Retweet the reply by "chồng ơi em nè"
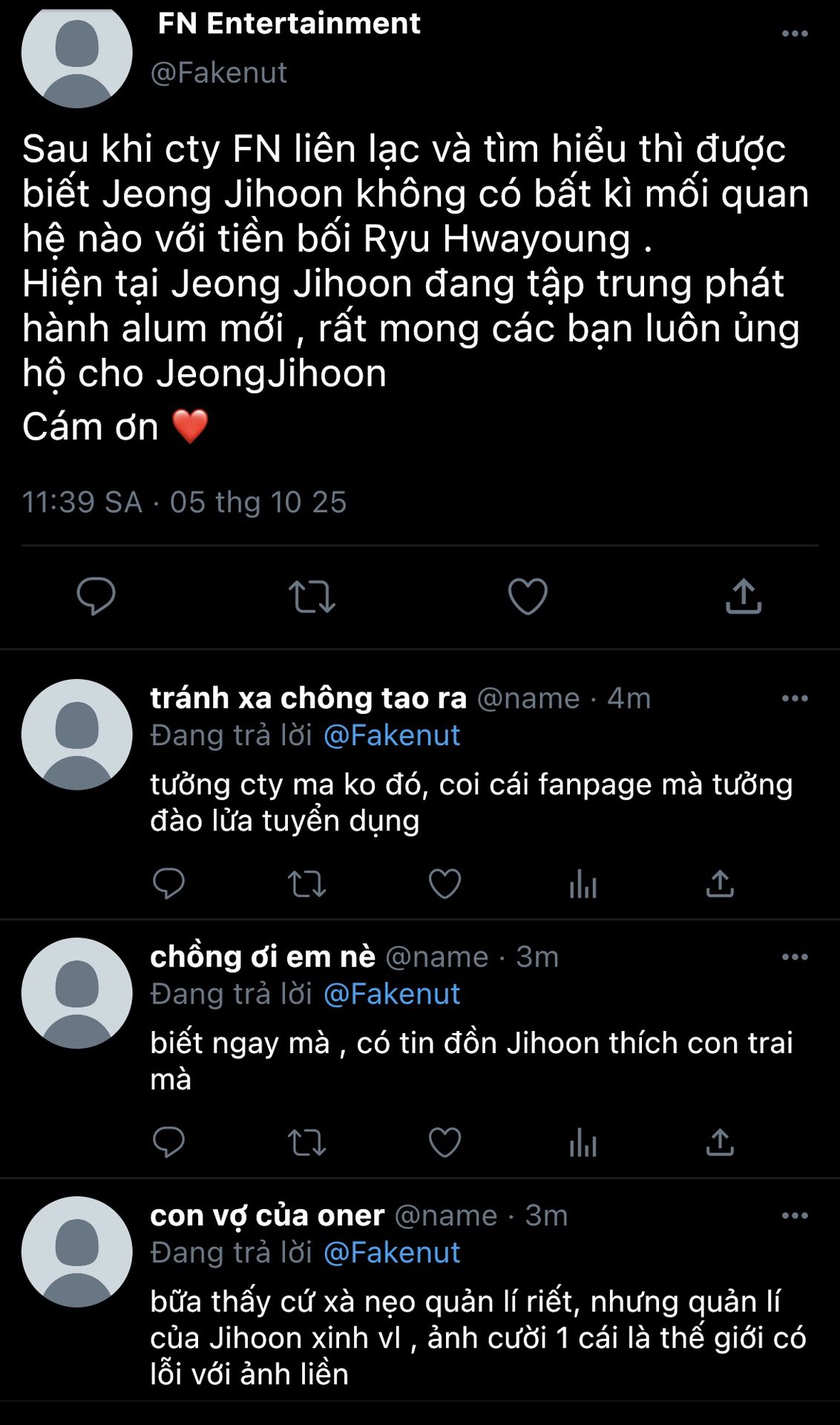Viewport: 840px width, 1425px height. pos(307,1142)
